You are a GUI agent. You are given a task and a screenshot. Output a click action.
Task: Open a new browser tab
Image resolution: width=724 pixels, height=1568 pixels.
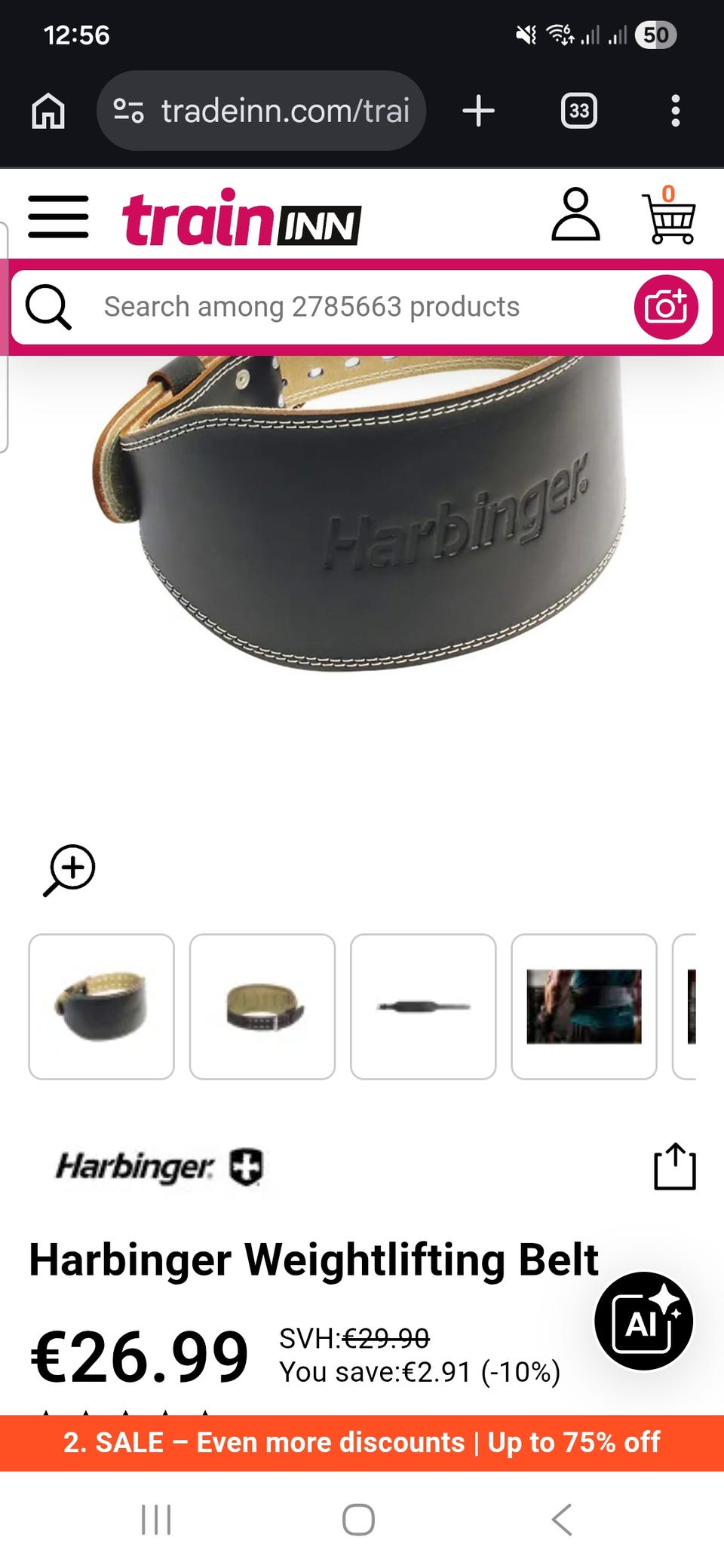coord(478,111)
